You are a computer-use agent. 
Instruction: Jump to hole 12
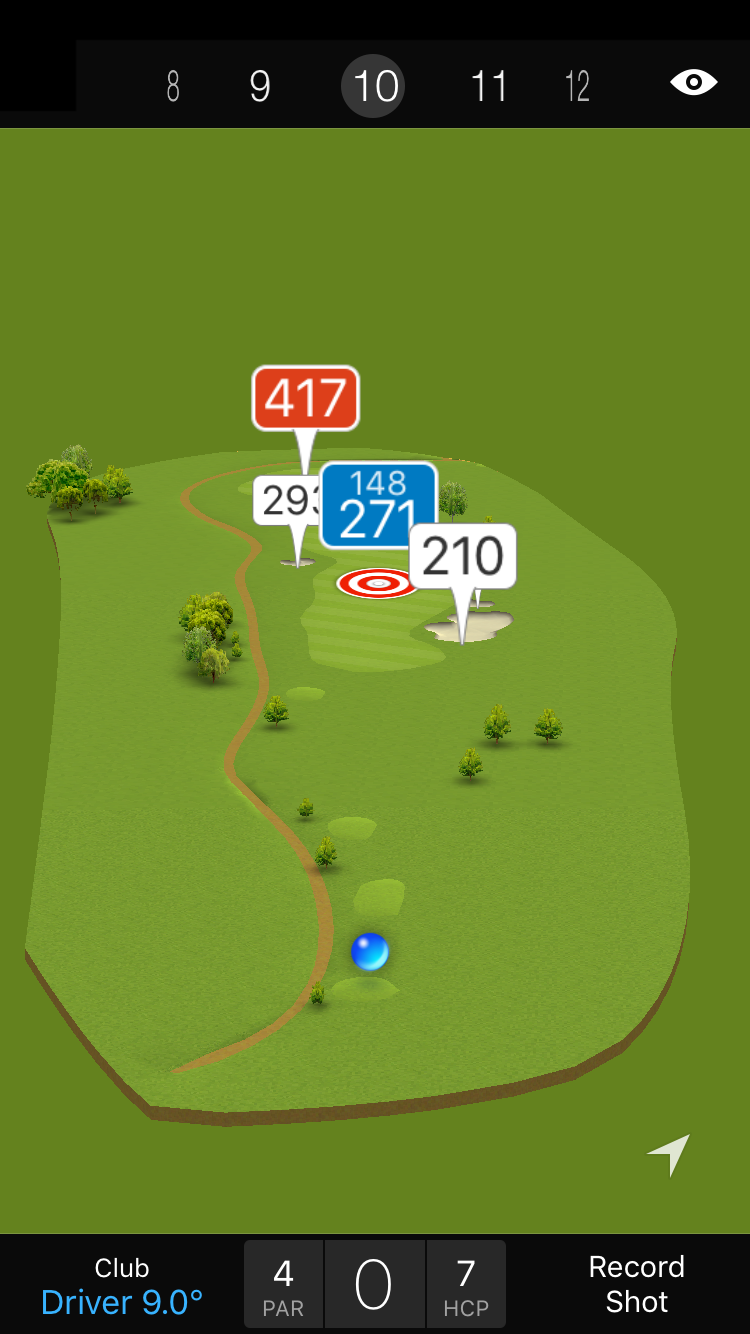click(577, 87)
